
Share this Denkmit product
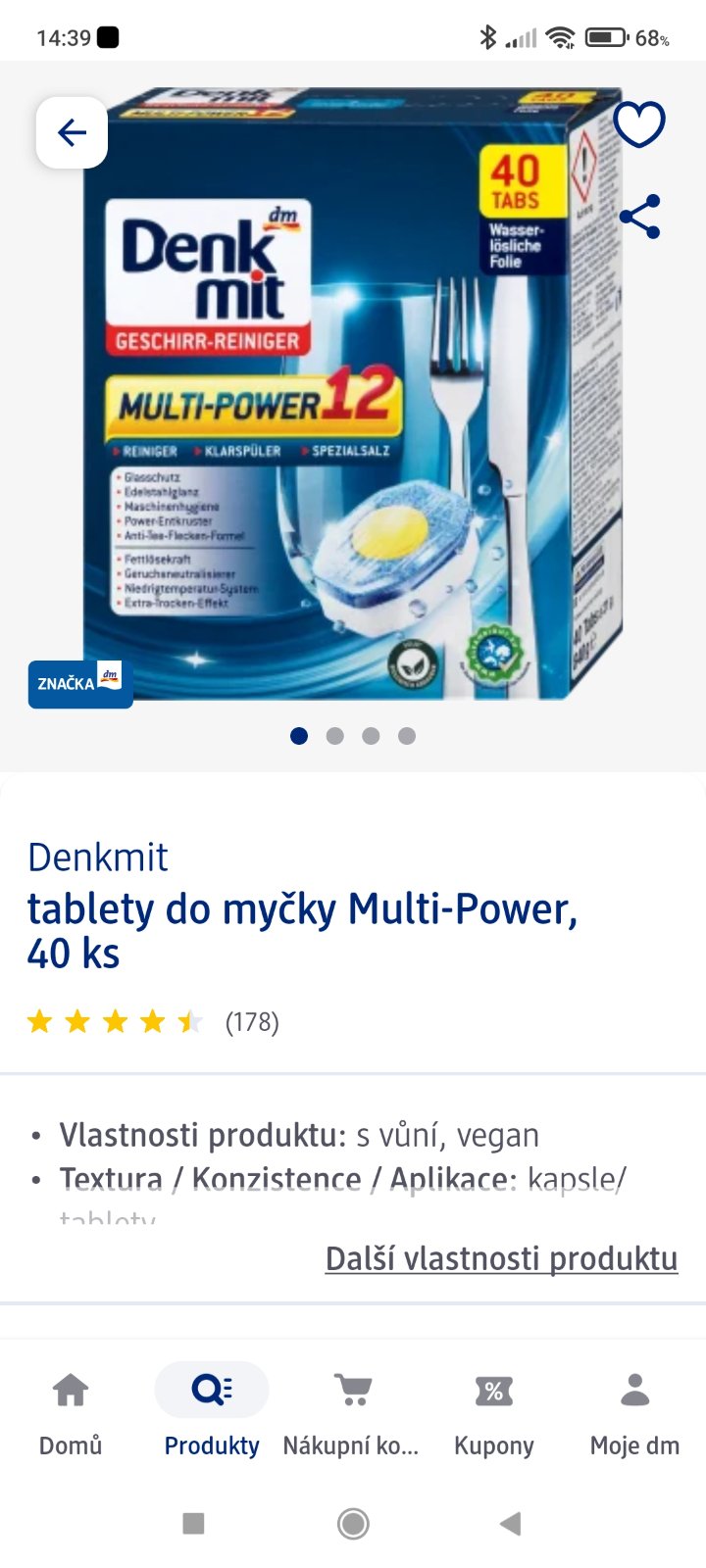click(639, 217)
